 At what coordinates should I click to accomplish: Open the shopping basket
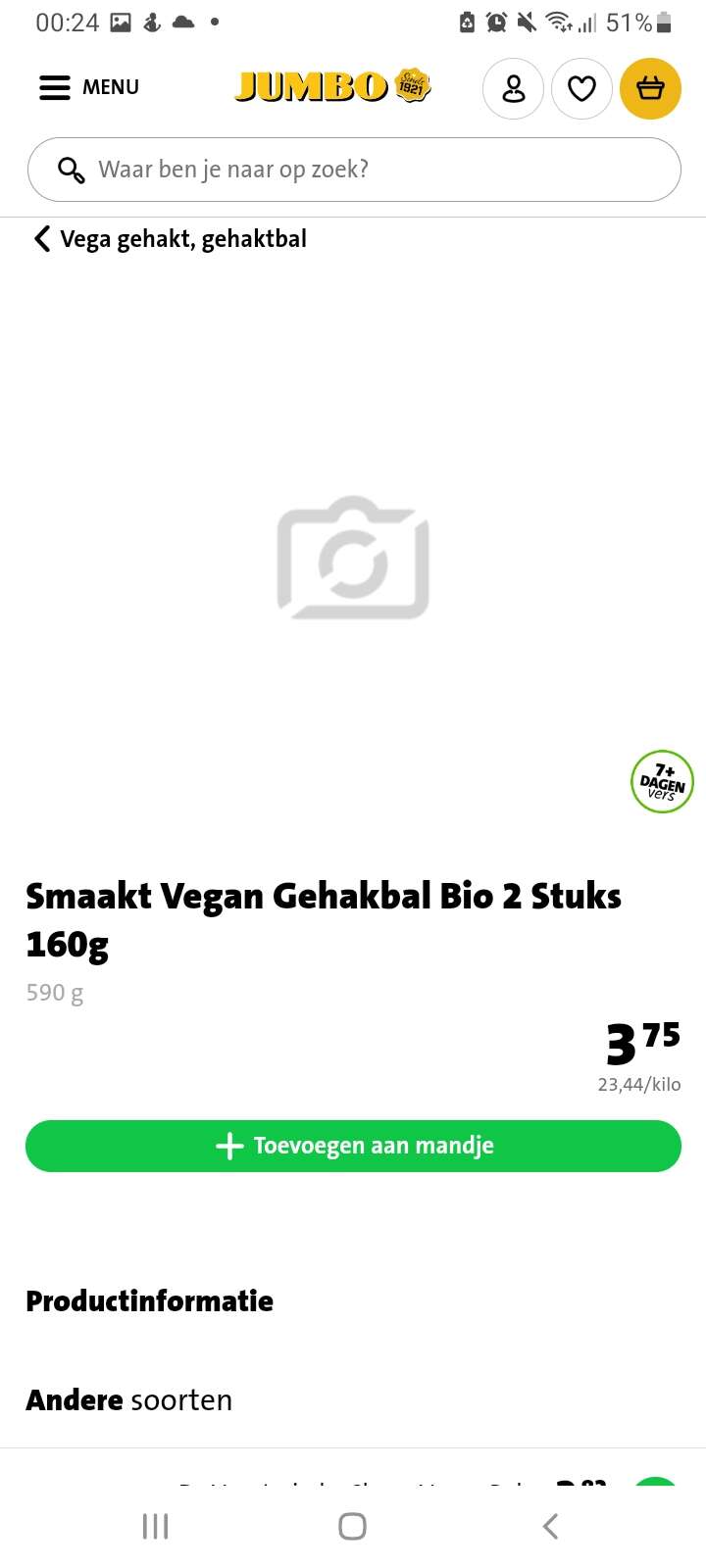coord(650,89)
